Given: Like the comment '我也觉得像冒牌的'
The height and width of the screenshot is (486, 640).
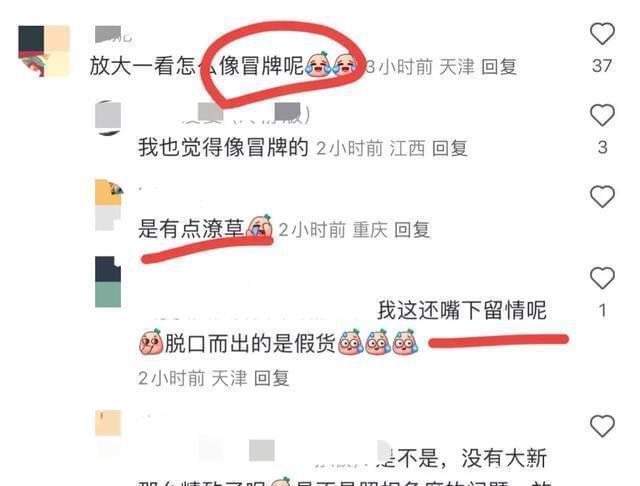Looking at the screenshot, I should pyautogui.click(x=602, y=115).
